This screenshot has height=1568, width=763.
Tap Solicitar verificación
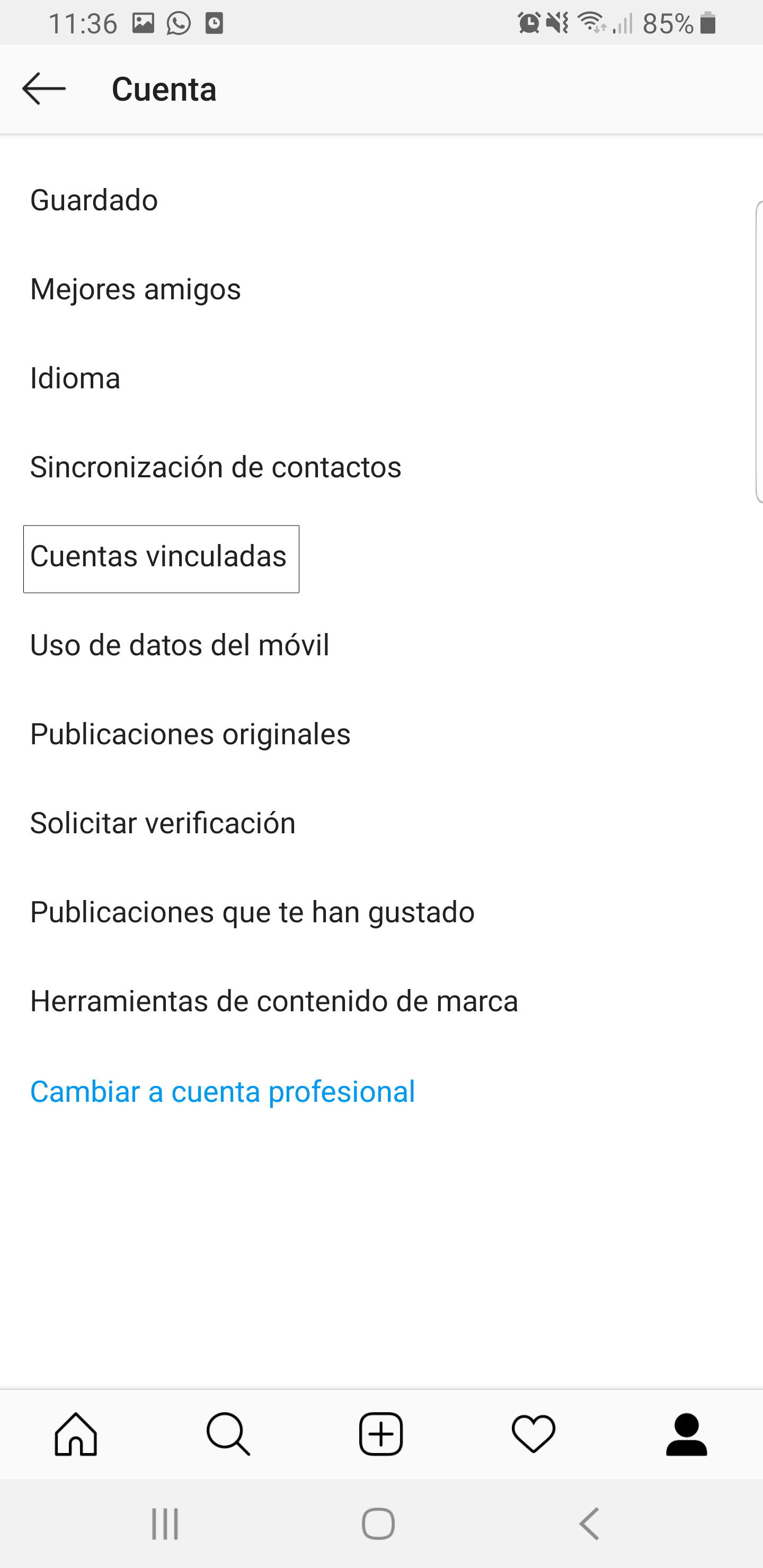381,823
